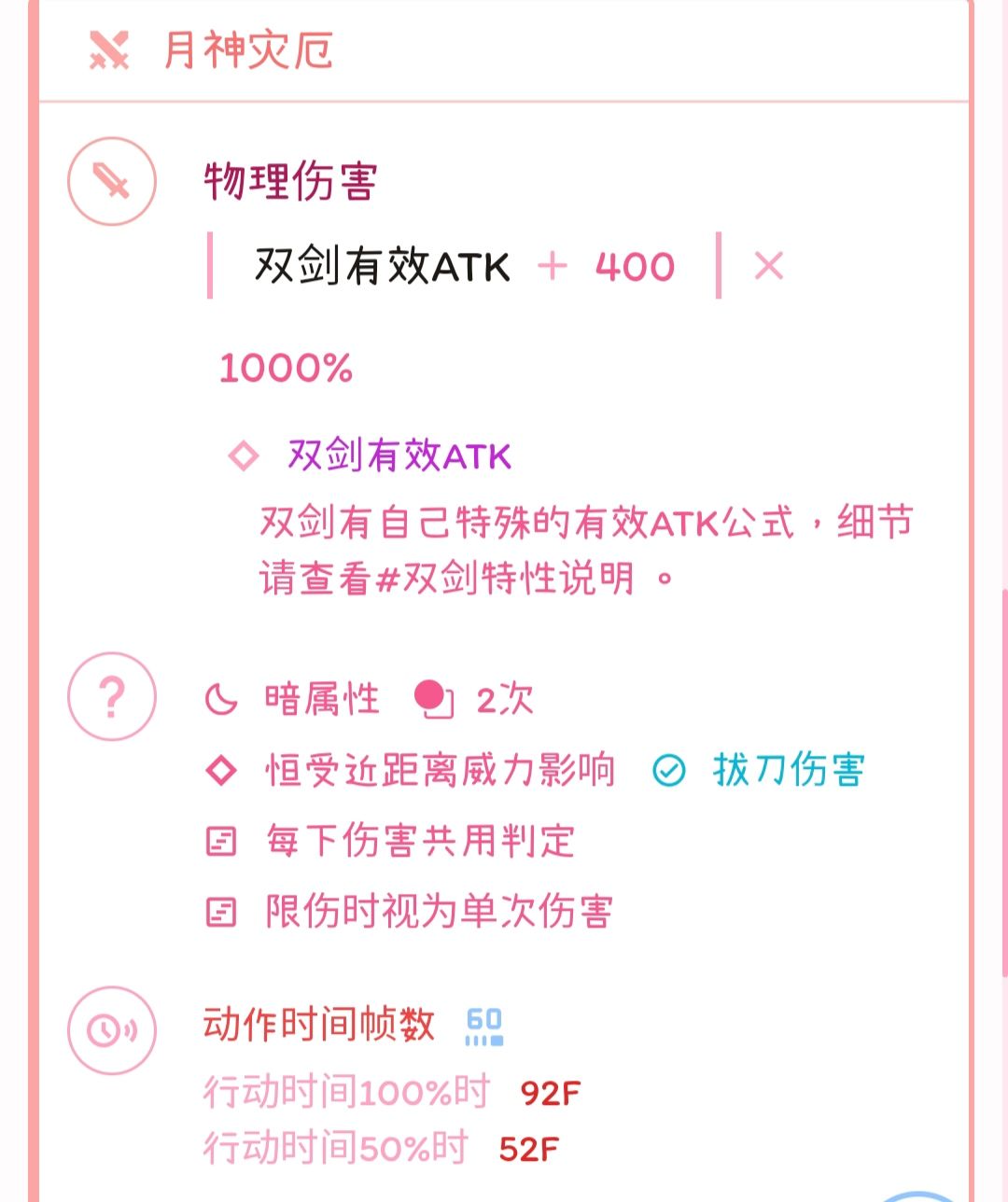This screenshot has width=1008, height=1202.
Task: Click the hit-count icon before 2次
Action: (x=429, y=698)
